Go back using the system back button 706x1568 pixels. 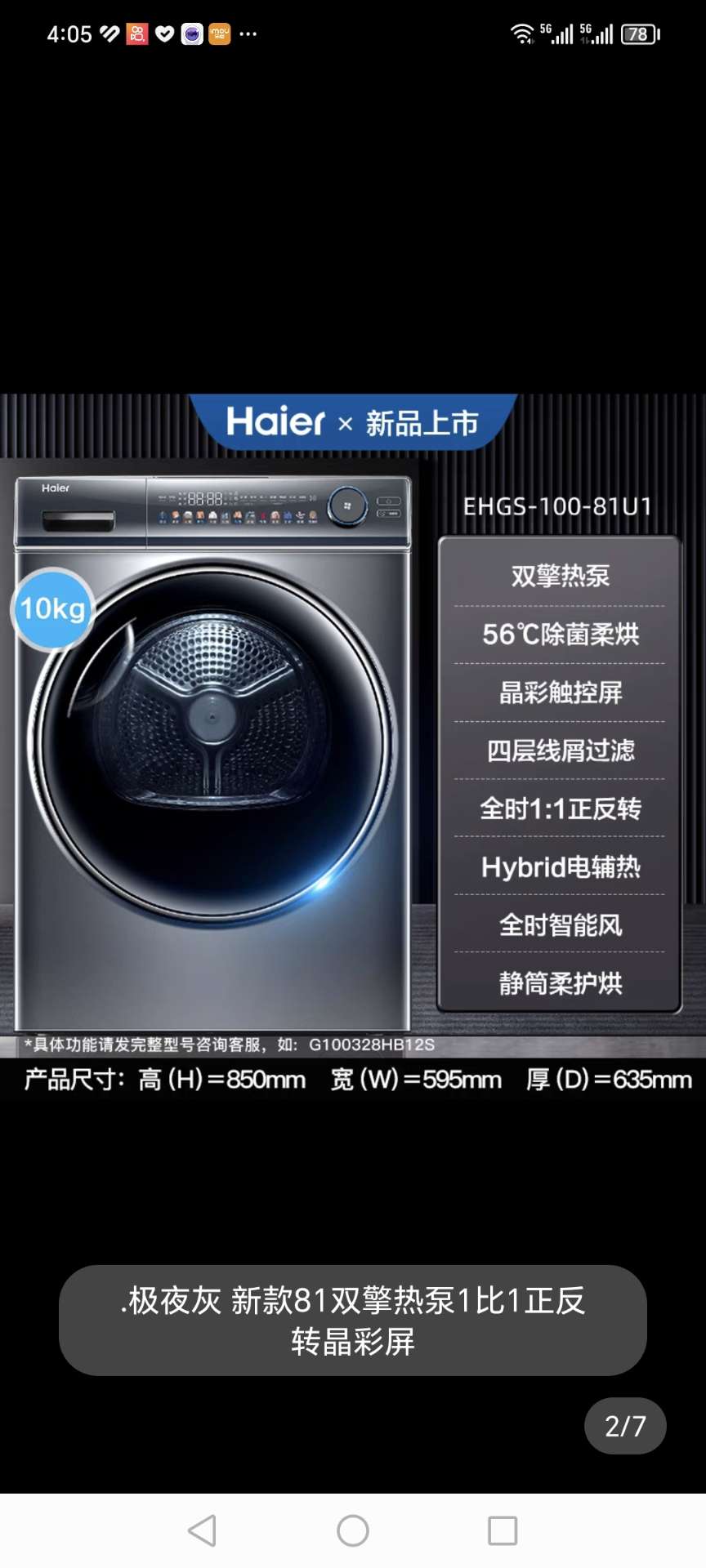click(x=203, y=1530)
